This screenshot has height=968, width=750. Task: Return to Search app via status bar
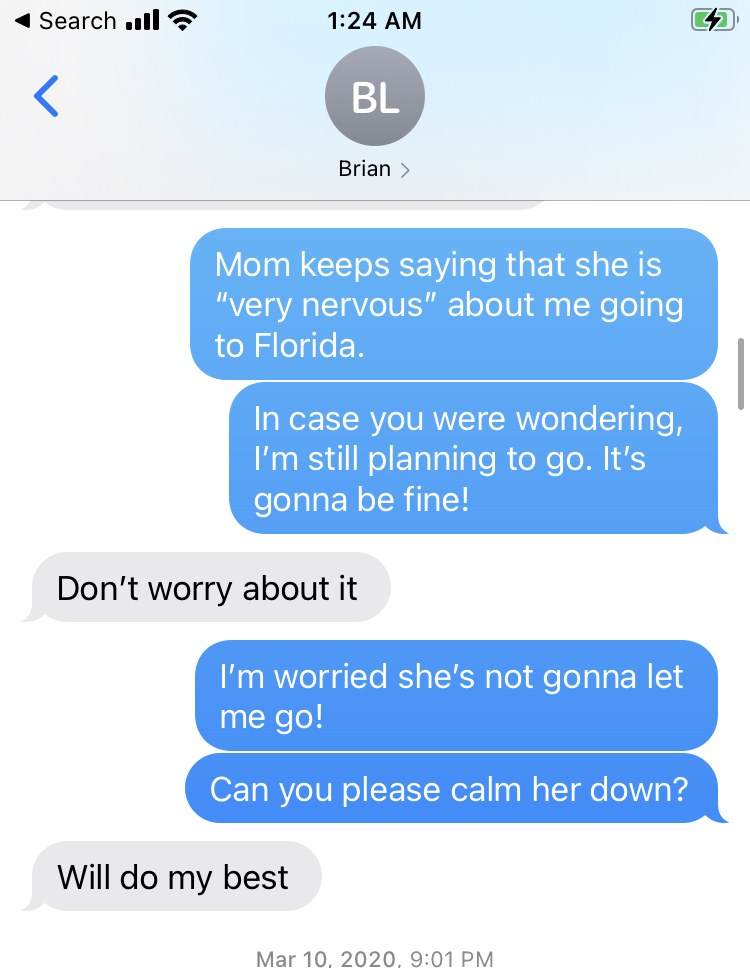66,21
